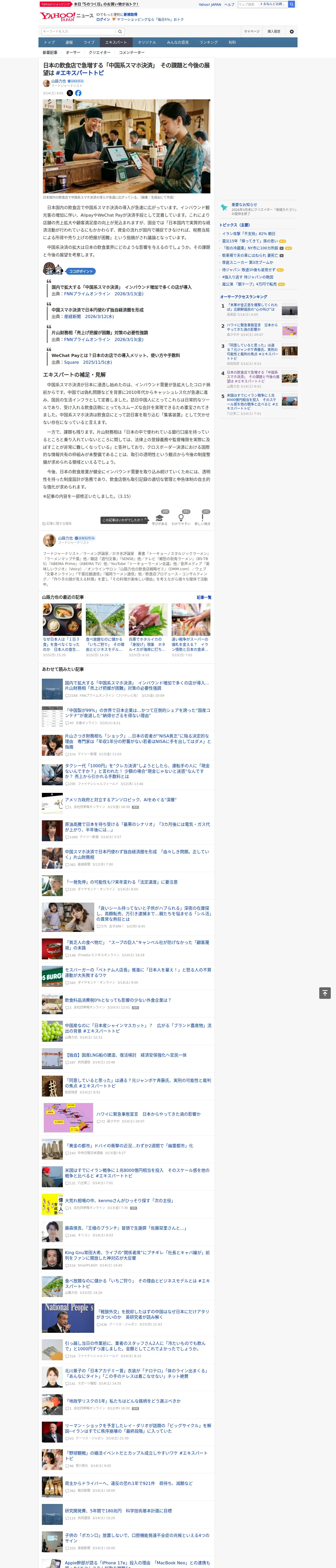Report via 記事に関する報告
The width and height of the screenshot is (336, 1568).
[57, 523]
